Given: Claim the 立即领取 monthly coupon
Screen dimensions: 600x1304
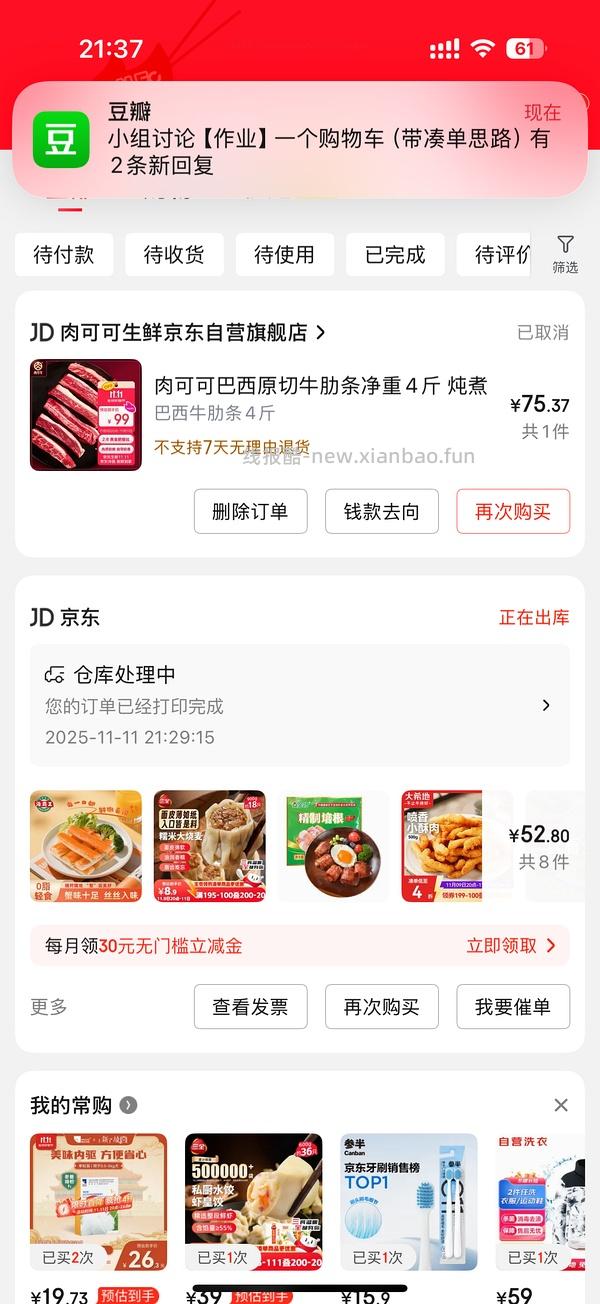Looking at the screenshot, I should point(510,946).
